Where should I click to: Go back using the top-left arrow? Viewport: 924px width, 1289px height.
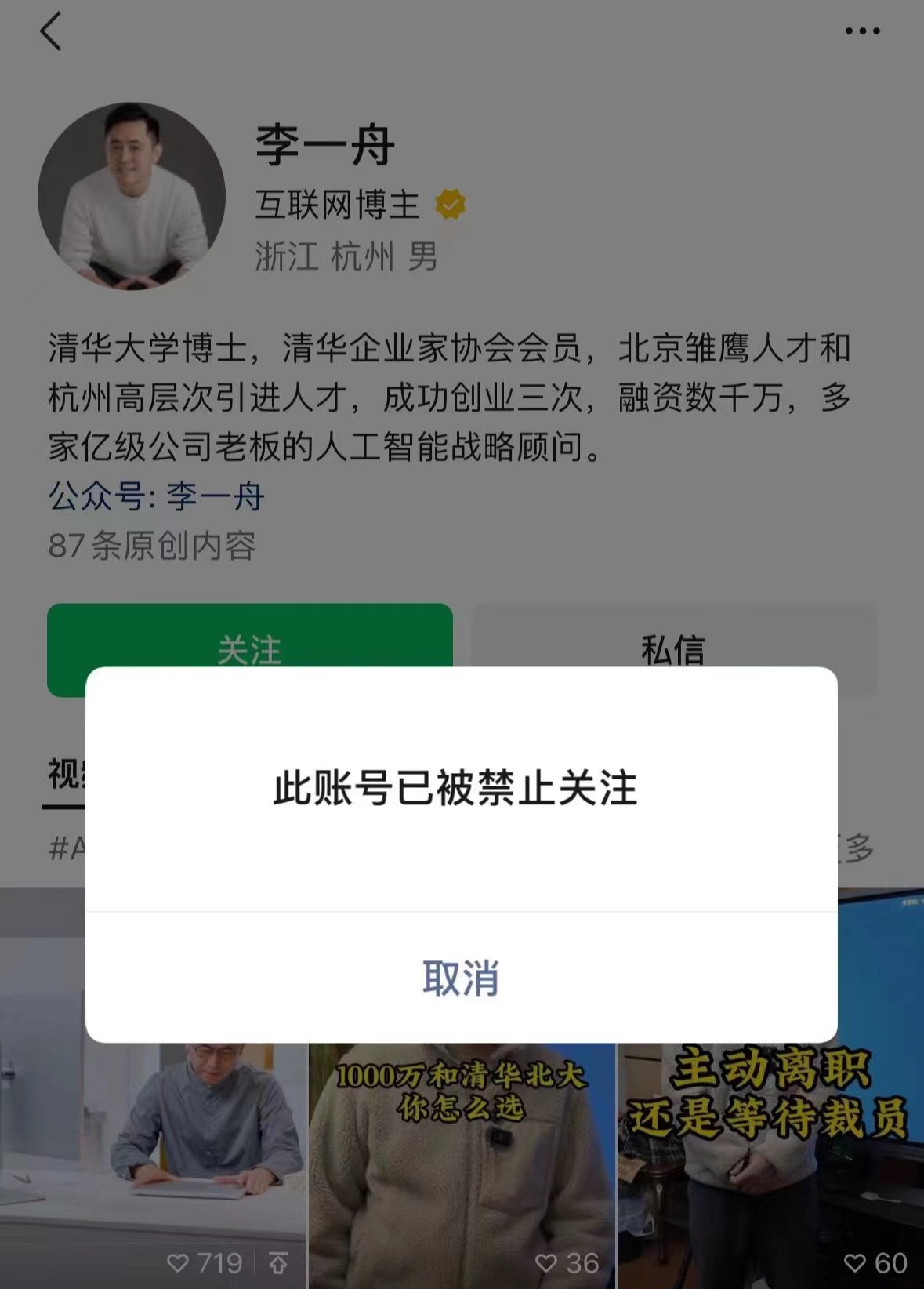[51, 32]
